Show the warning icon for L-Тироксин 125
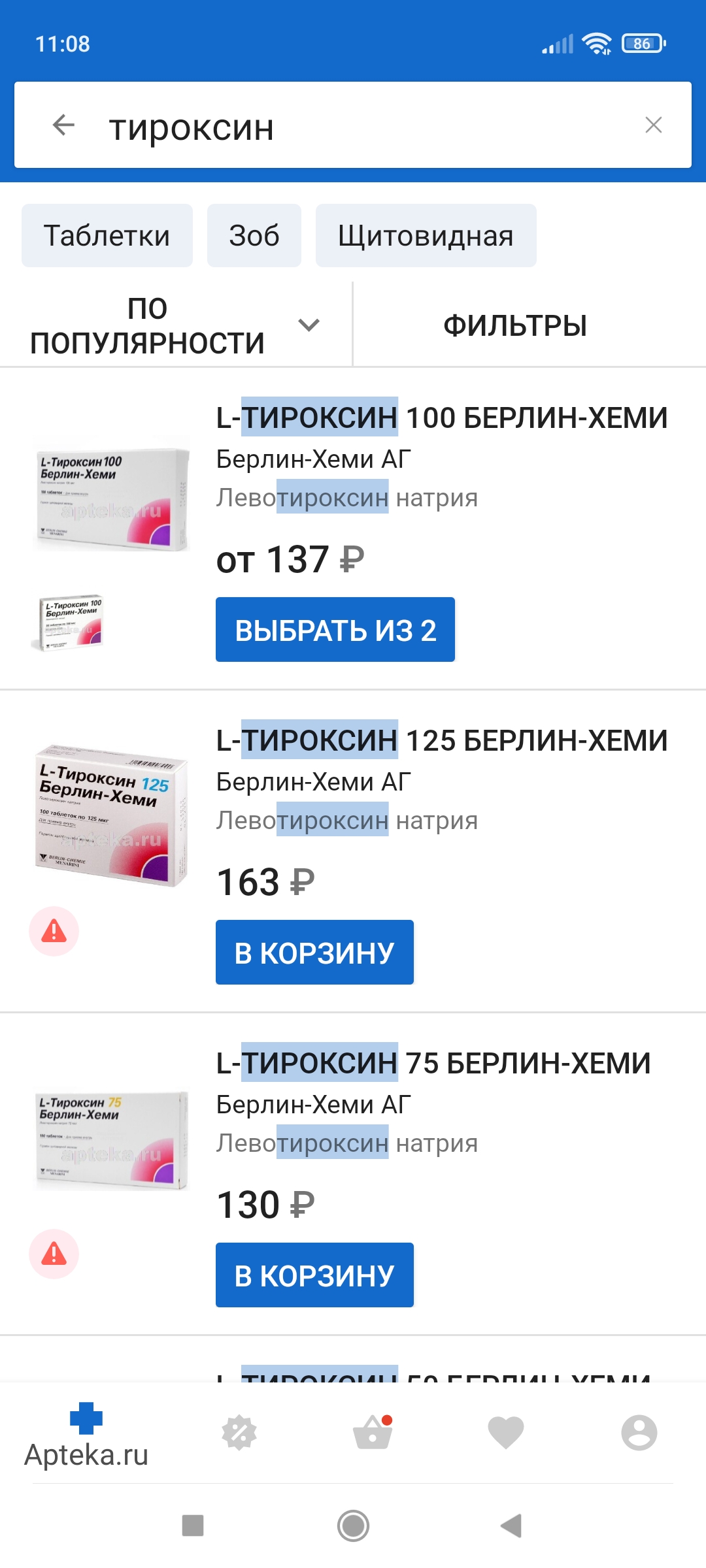This screenshot has width=706, height=1568. (54, 931)
